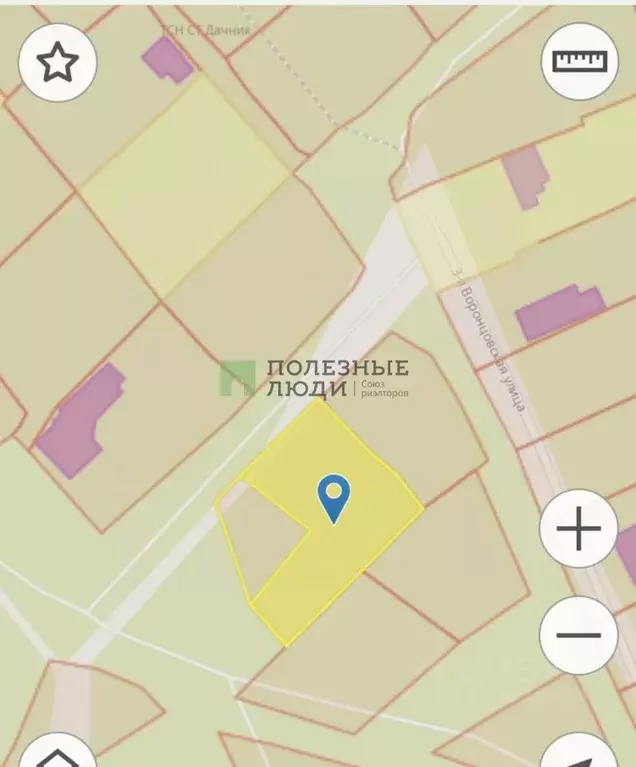
Task: Tap the star button to favorite
Action: [57, 62]
